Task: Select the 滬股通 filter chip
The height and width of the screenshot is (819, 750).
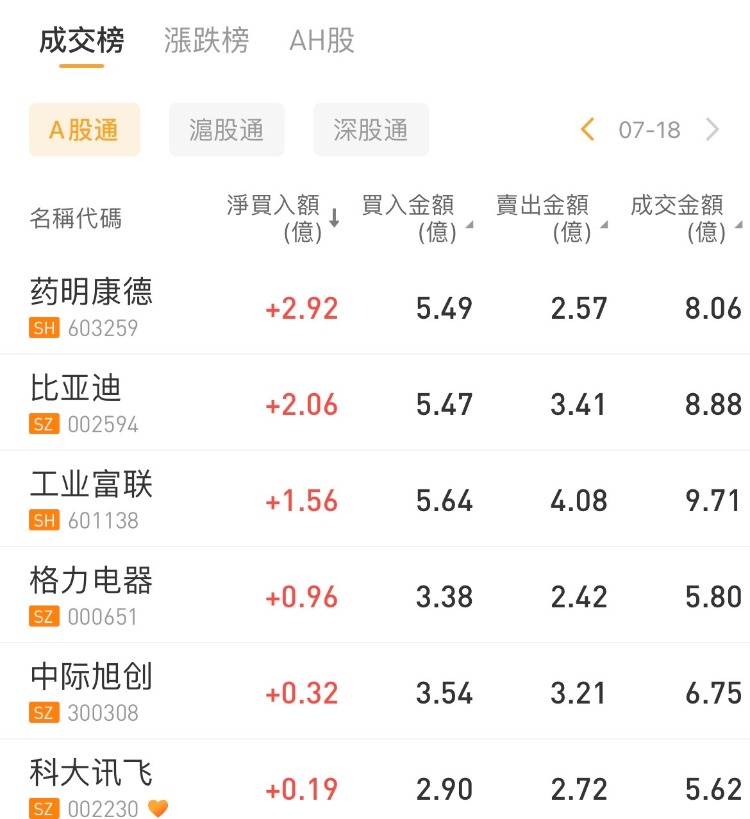Action: [227, 130]
